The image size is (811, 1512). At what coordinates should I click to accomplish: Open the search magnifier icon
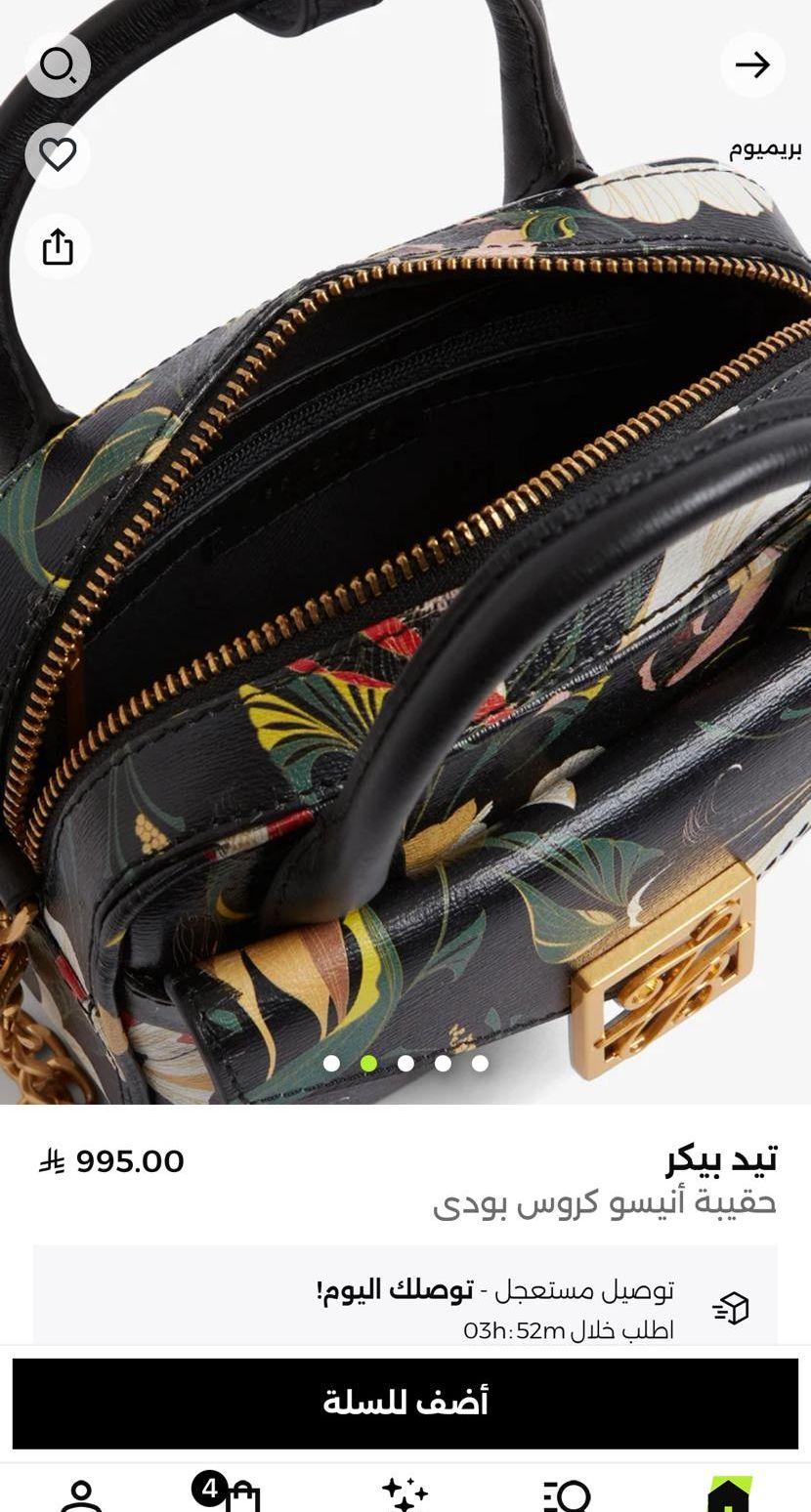point(58,65)
